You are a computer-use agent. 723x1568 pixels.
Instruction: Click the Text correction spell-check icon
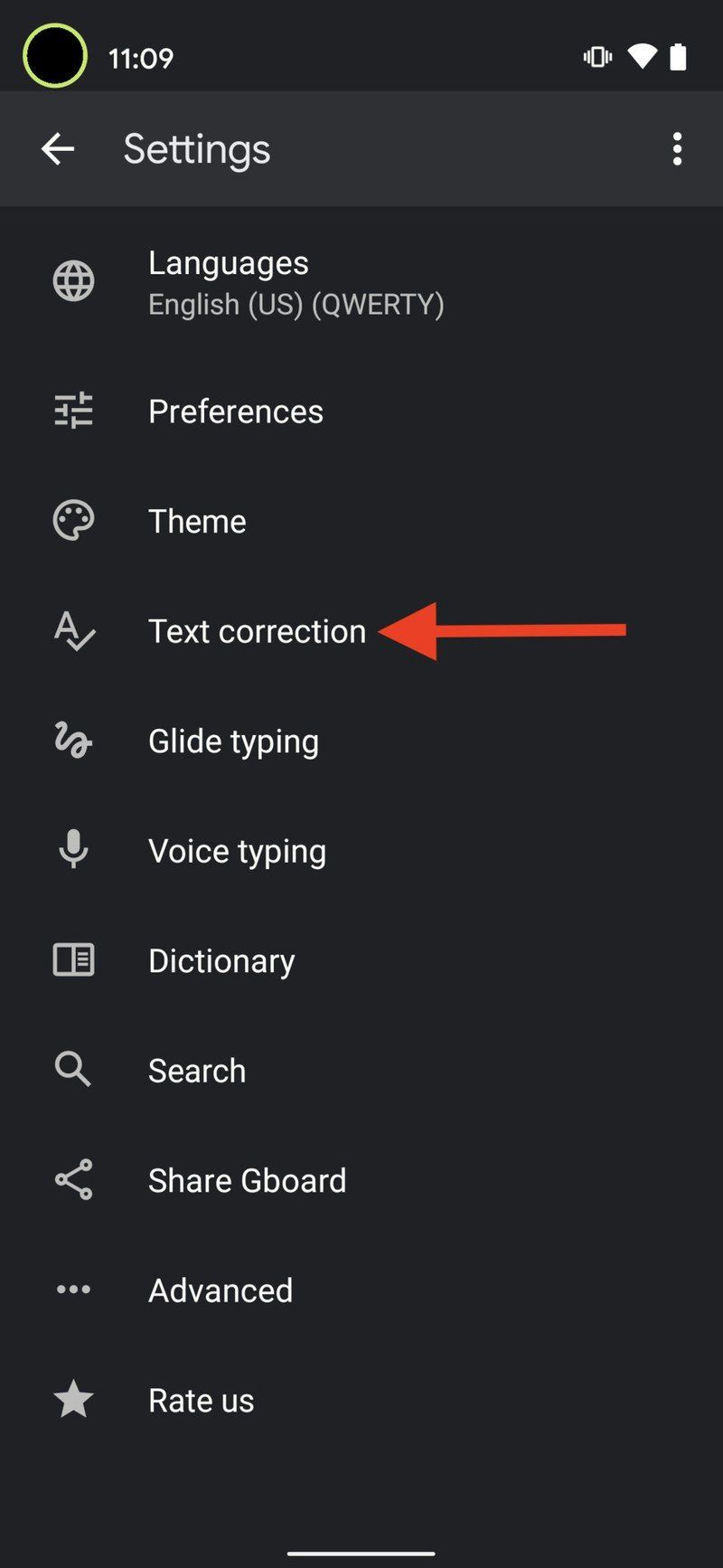(x=72, y=631)
